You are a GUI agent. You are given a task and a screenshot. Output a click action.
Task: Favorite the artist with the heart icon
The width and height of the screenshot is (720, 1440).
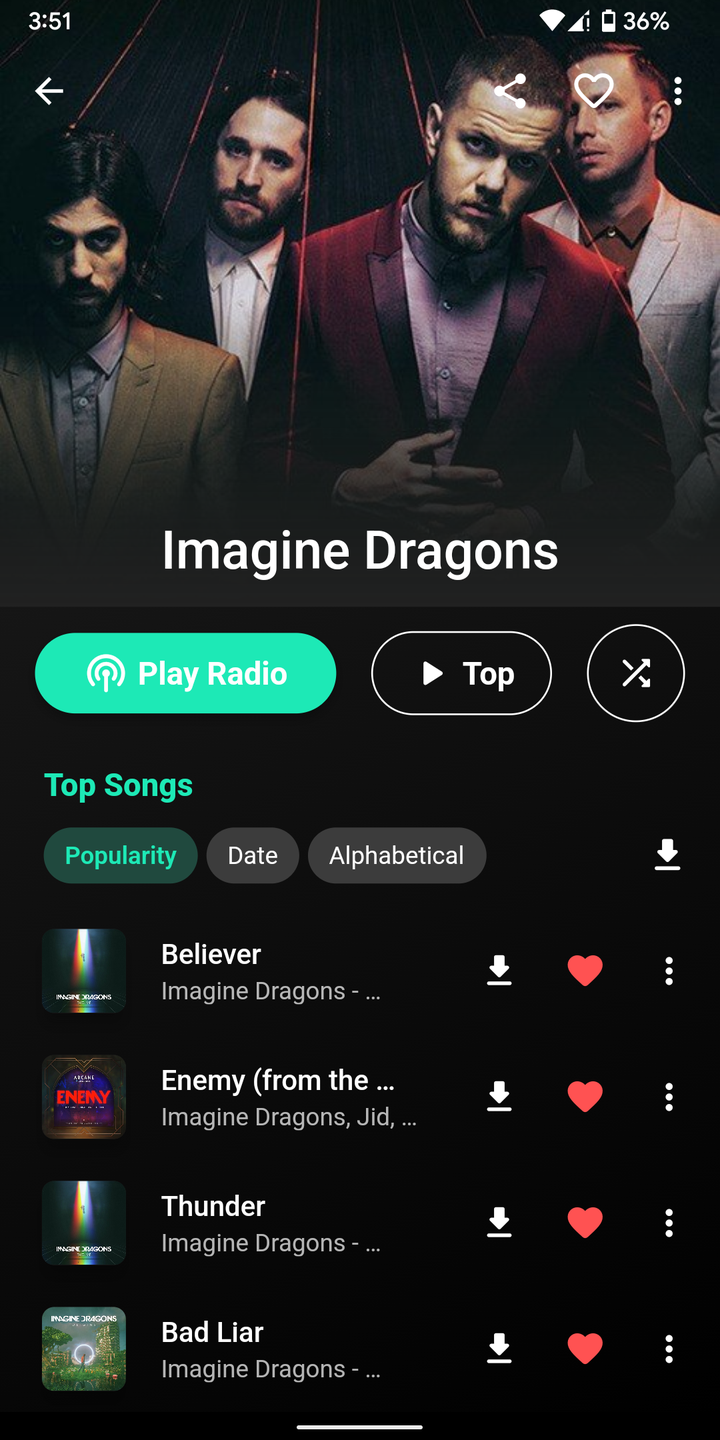tap(593, 91)
